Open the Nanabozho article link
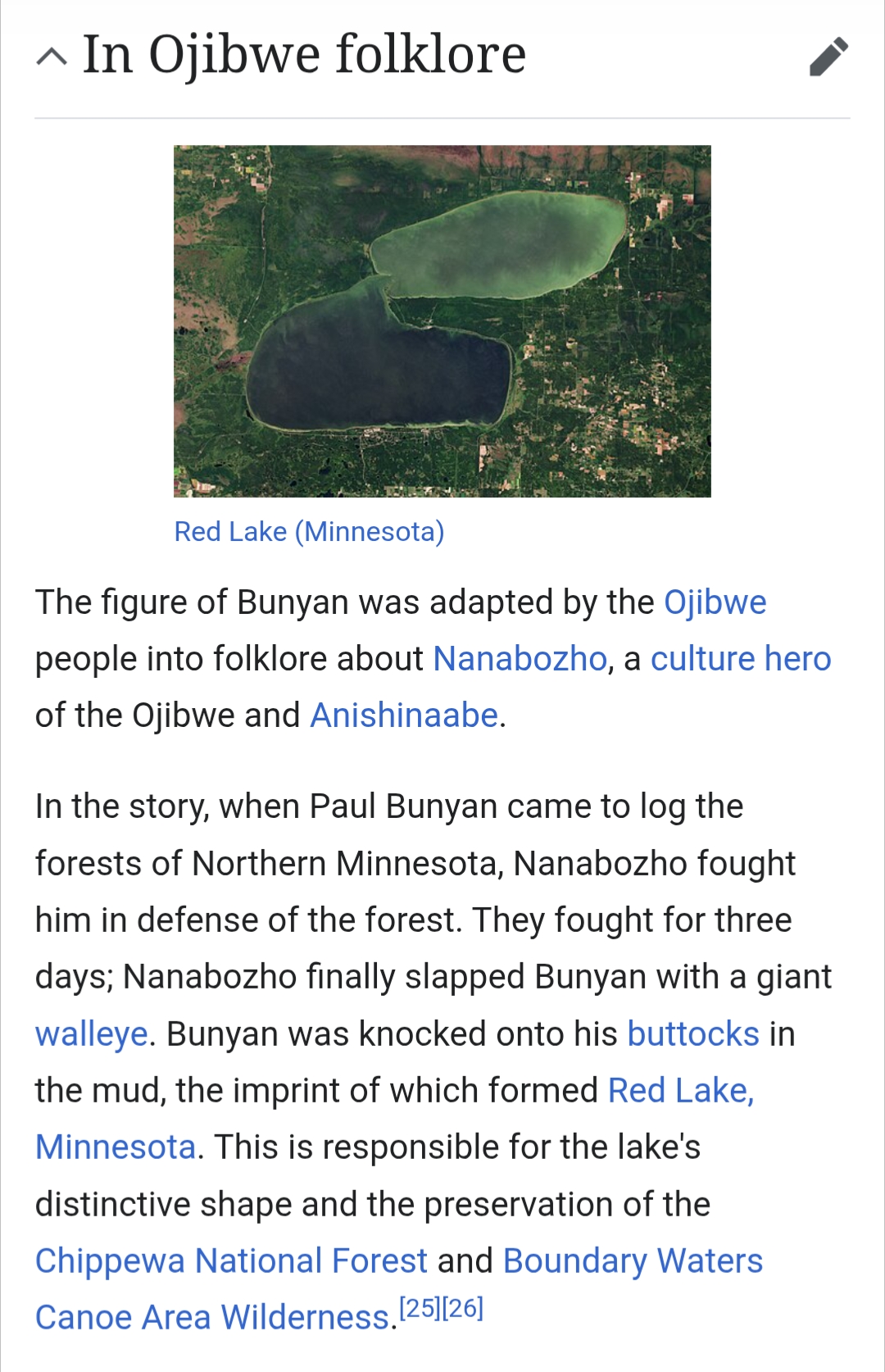 click(520, 659)
